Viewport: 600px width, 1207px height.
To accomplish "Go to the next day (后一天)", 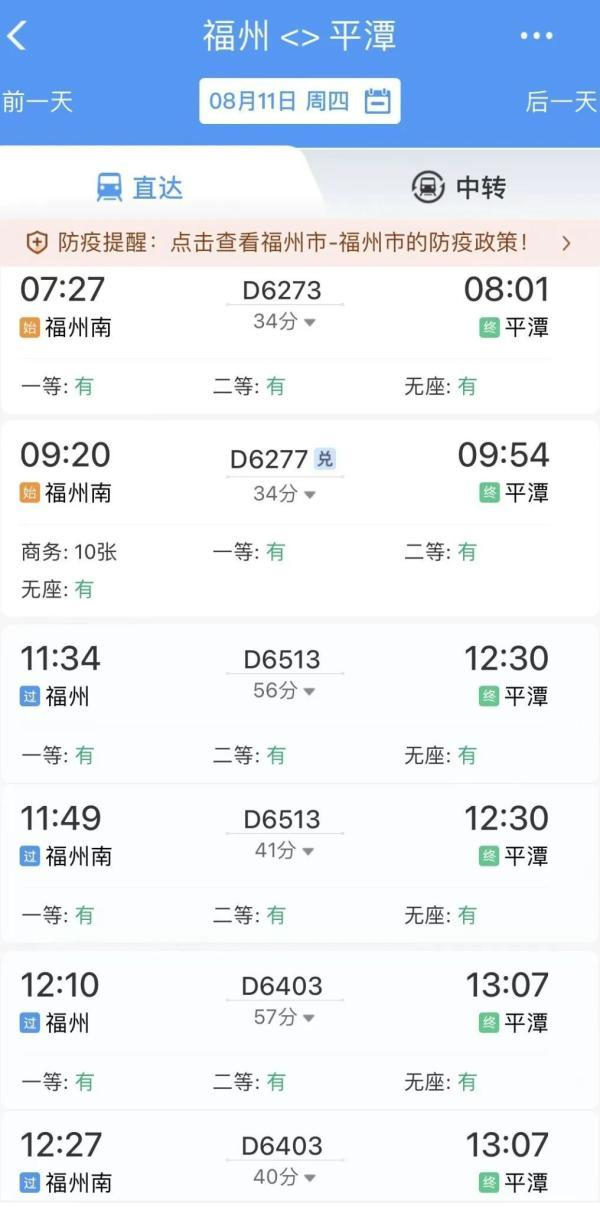I will (x=561, y=101).
